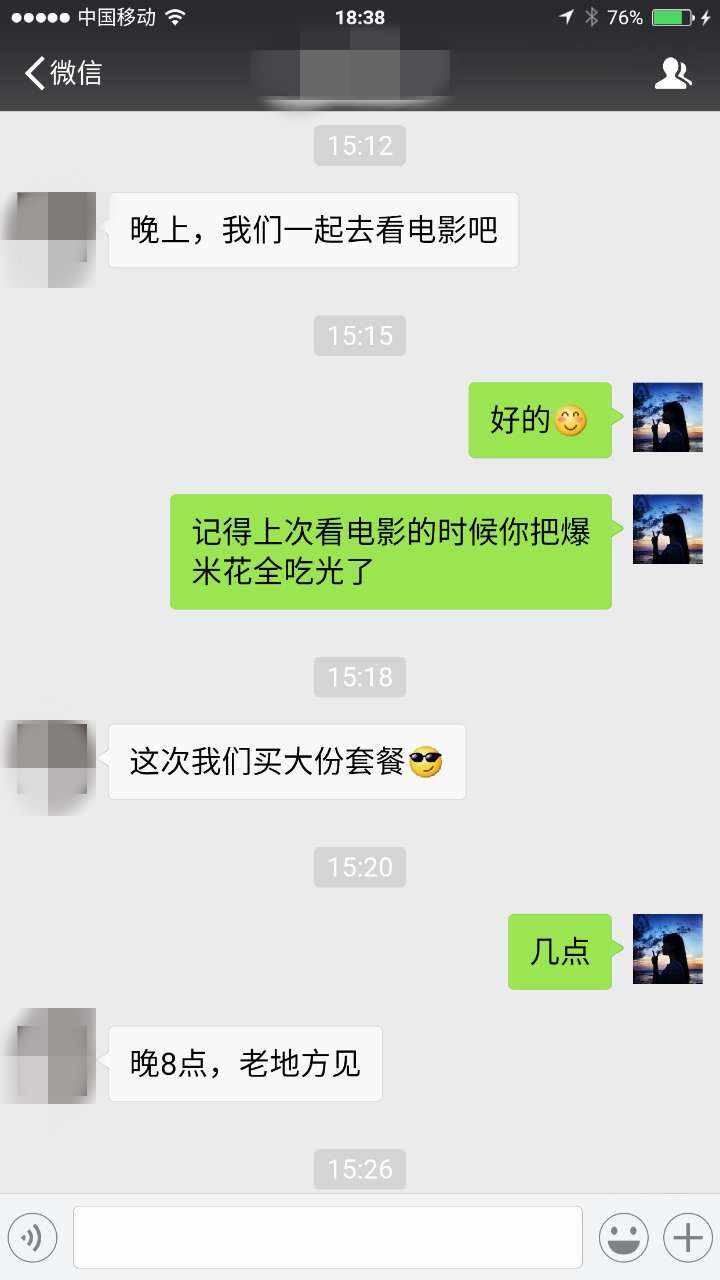720x1280 pixels.
Task: Switch to voice message input
Action: (32, 1238)
